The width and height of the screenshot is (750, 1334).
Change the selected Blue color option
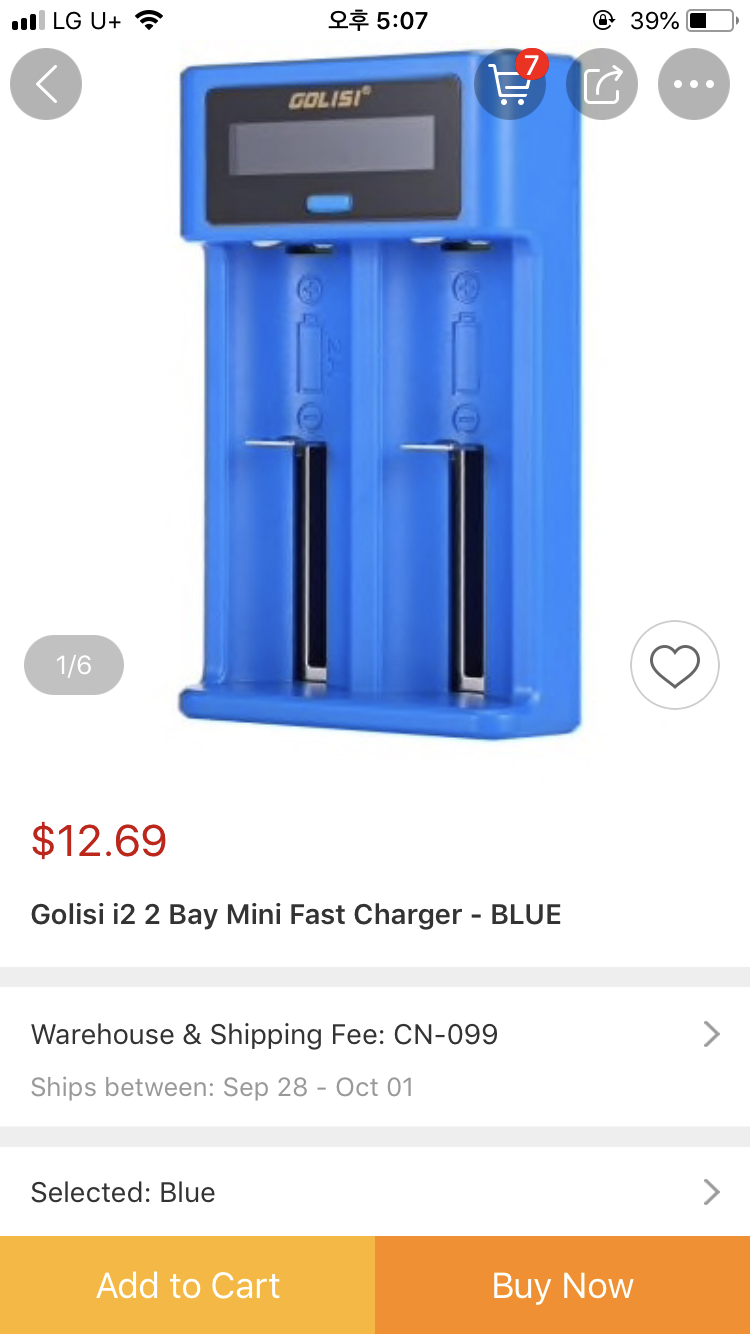[375, 1192]
